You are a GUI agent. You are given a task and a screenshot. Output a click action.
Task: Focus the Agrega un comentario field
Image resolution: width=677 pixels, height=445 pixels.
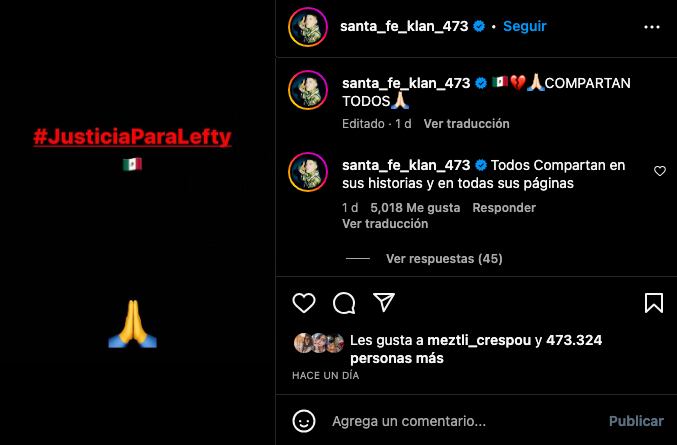(450, 421)
